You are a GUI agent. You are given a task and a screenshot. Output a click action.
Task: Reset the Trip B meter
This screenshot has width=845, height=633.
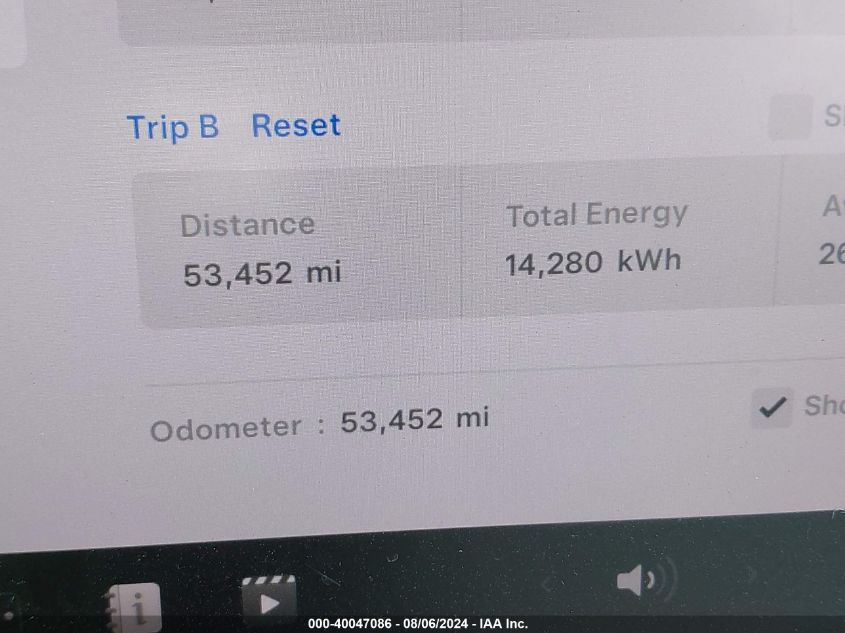pos(296,126)
